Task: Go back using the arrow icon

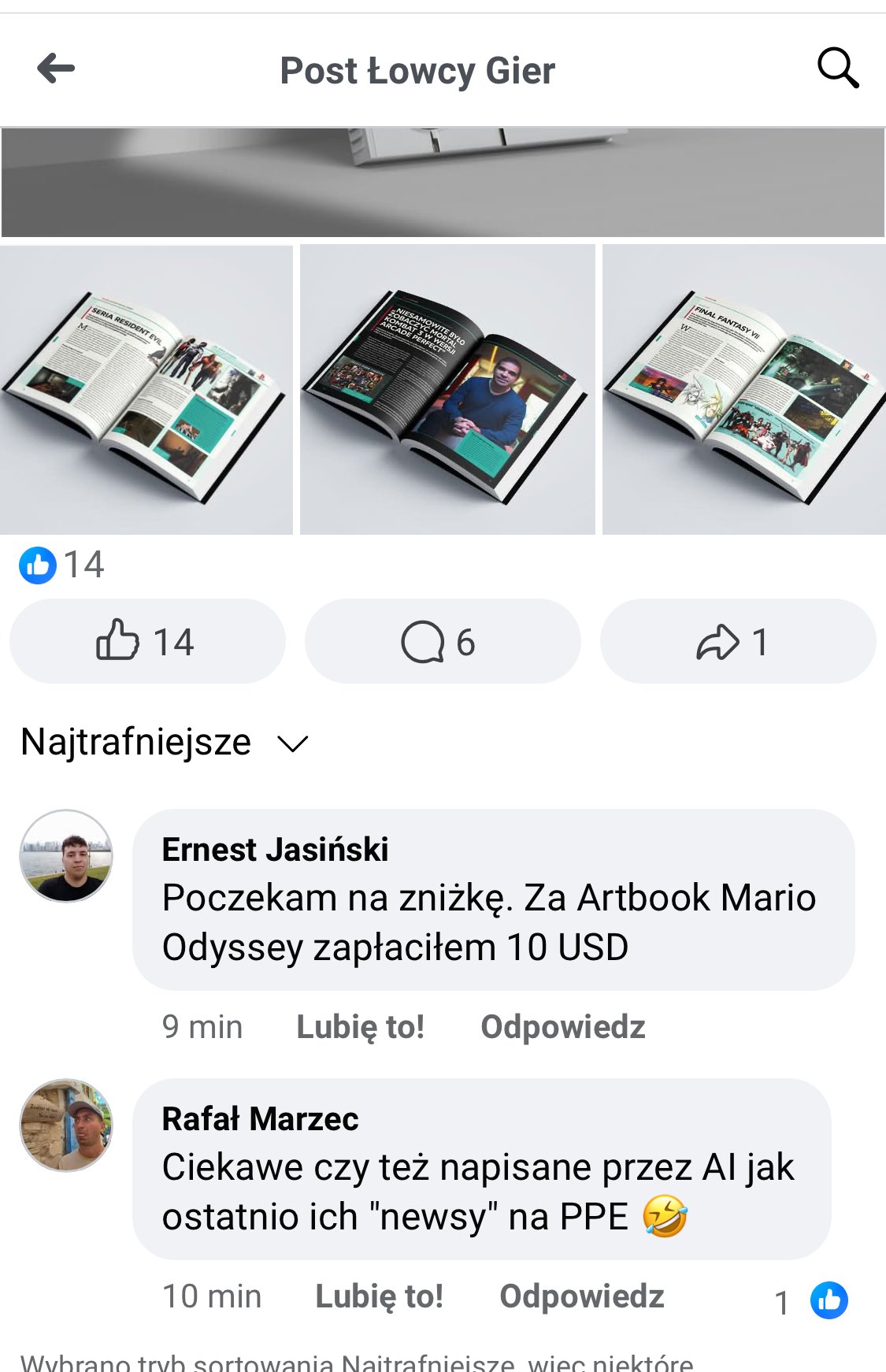Action: point(56,69)
